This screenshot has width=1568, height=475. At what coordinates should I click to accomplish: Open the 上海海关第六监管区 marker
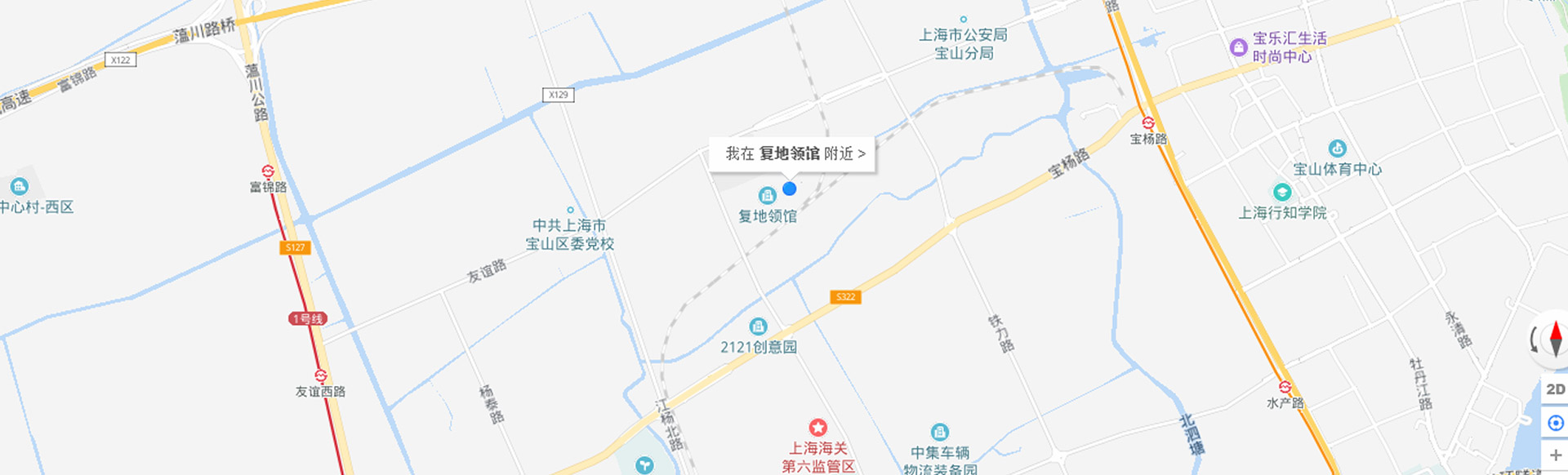click(x=817, y=428)
